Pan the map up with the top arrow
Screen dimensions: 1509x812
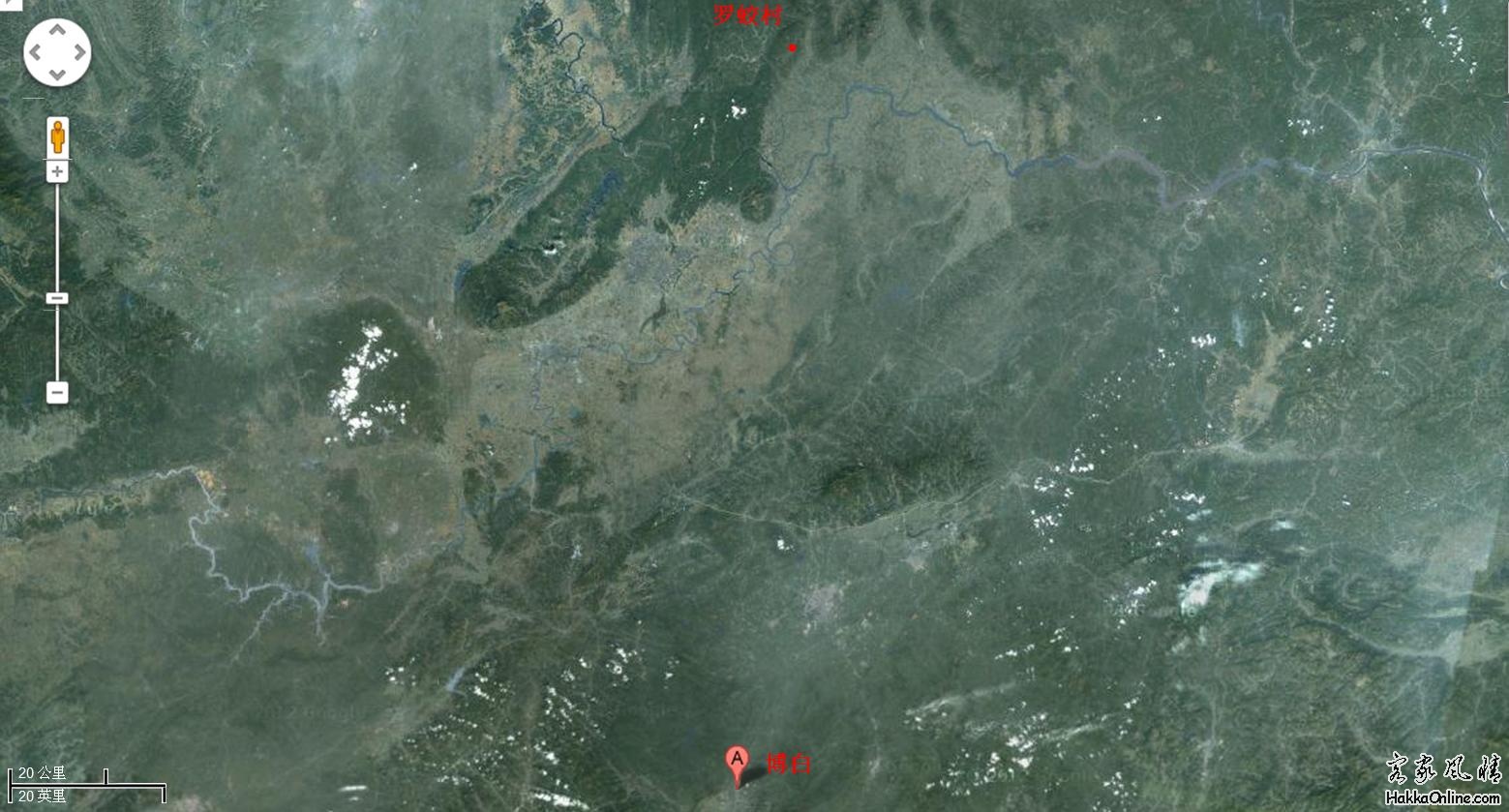coord(57,32)
